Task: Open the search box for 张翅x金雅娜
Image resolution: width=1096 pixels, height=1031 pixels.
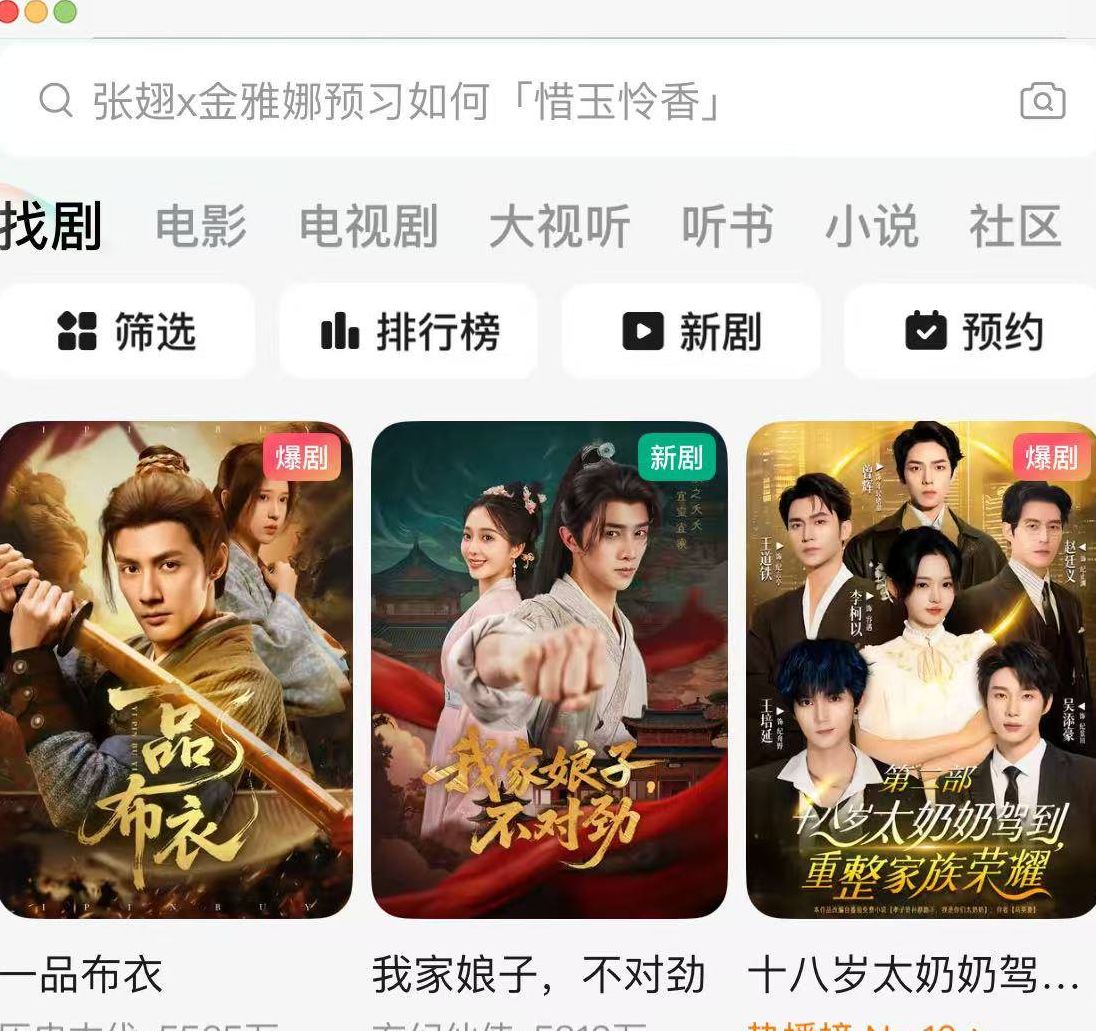Action: (500, 101)
